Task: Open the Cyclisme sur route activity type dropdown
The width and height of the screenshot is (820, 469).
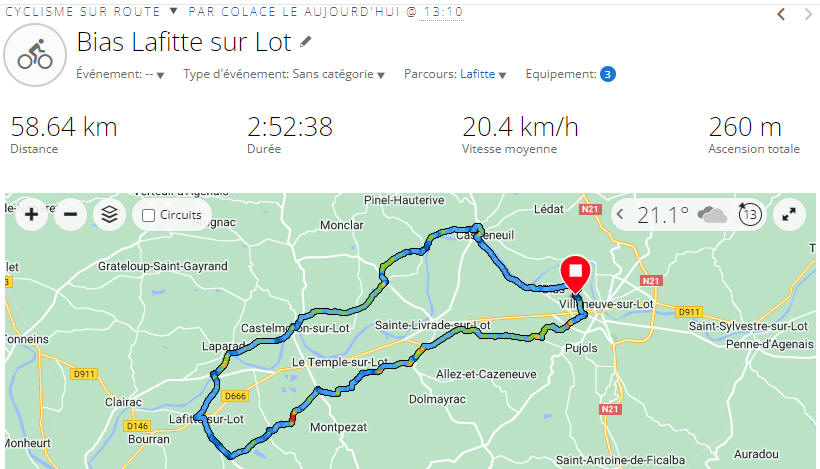Action: (172, 12)
